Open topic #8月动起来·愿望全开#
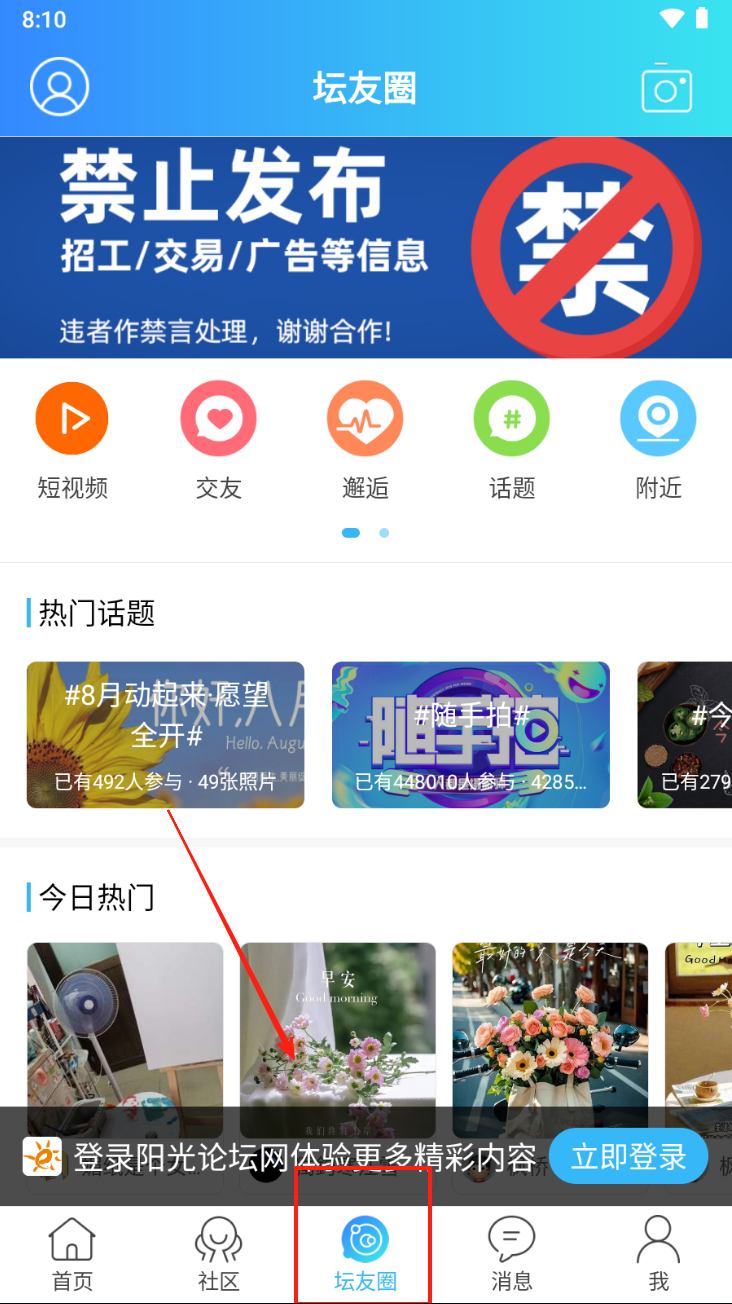Image resolution: width=732 pixels, height=1304 pixels. (x=165, y=734)
